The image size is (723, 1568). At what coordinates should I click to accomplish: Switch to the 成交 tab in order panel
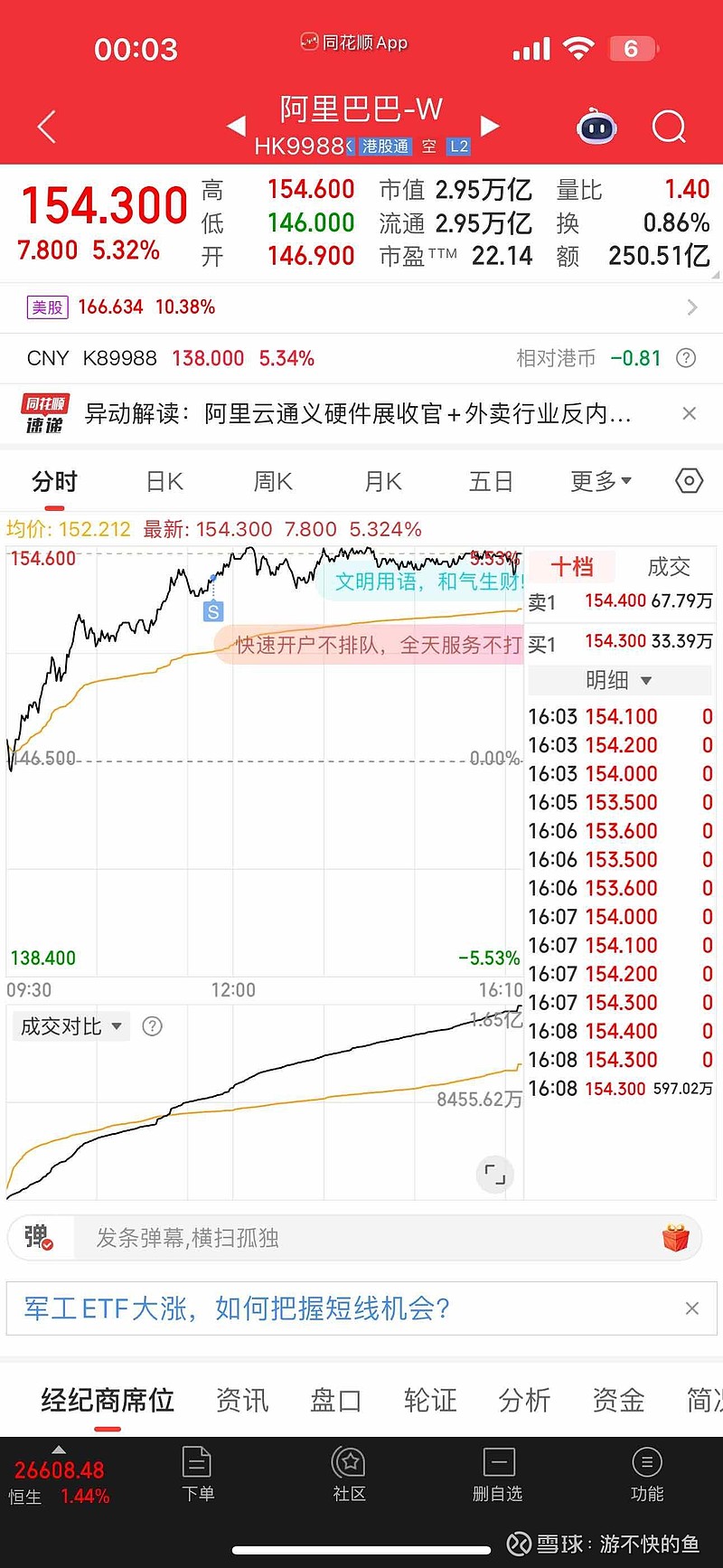point(668,566)
